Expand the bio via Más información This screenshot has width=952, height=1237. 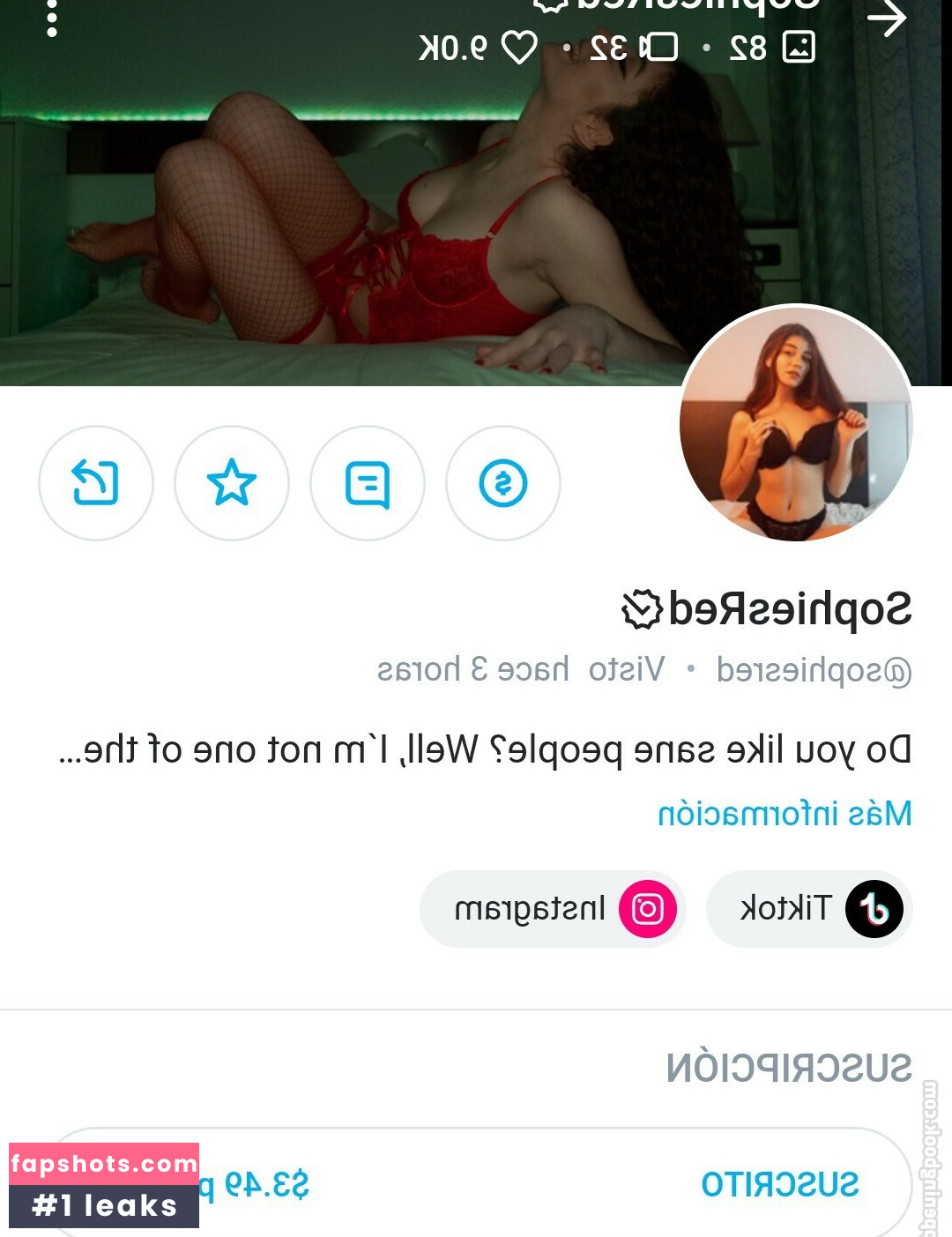click(x=785, y=813)
